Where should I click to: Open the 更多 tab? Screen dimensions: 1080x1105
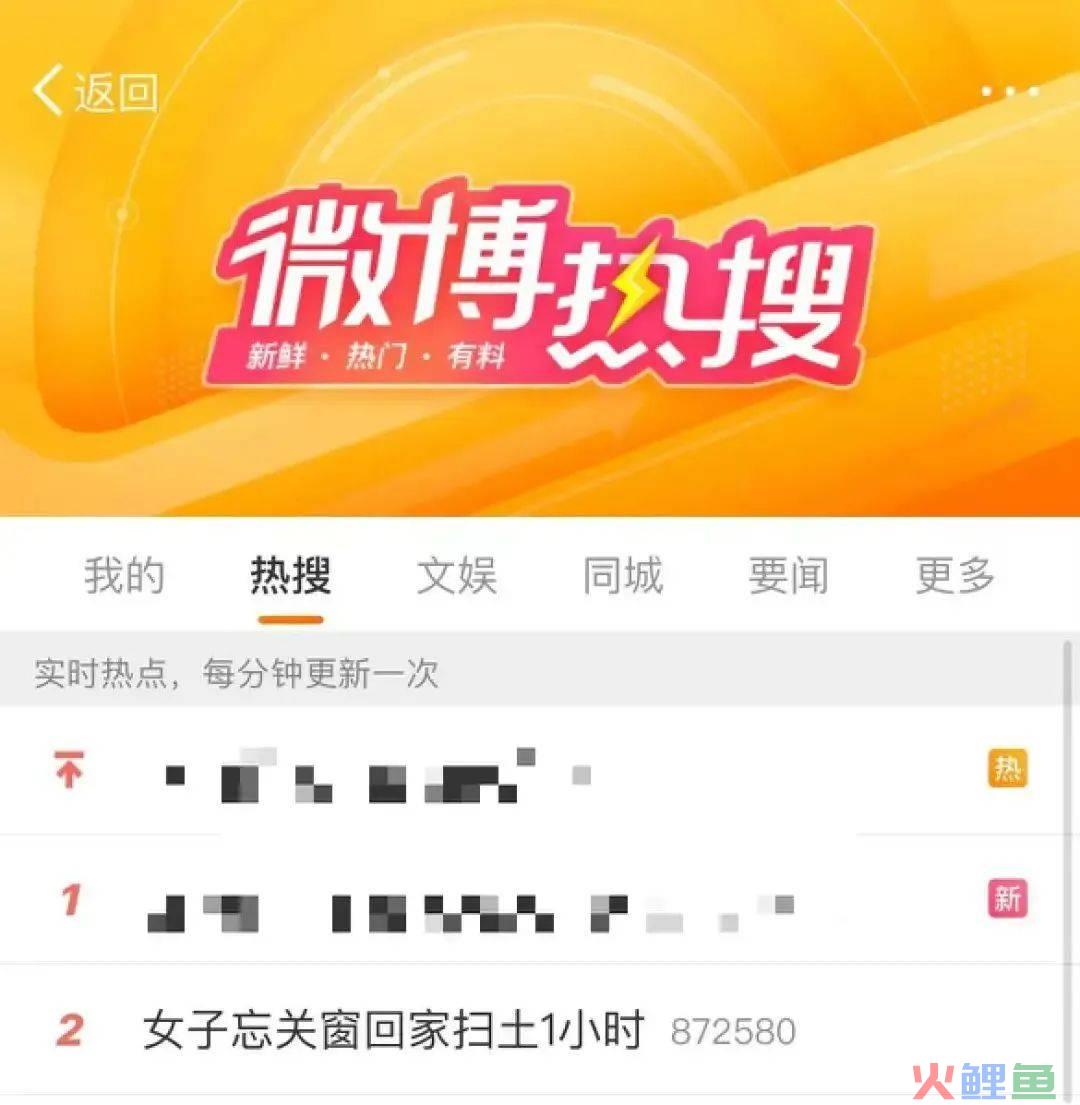click(x=955, y=576)
